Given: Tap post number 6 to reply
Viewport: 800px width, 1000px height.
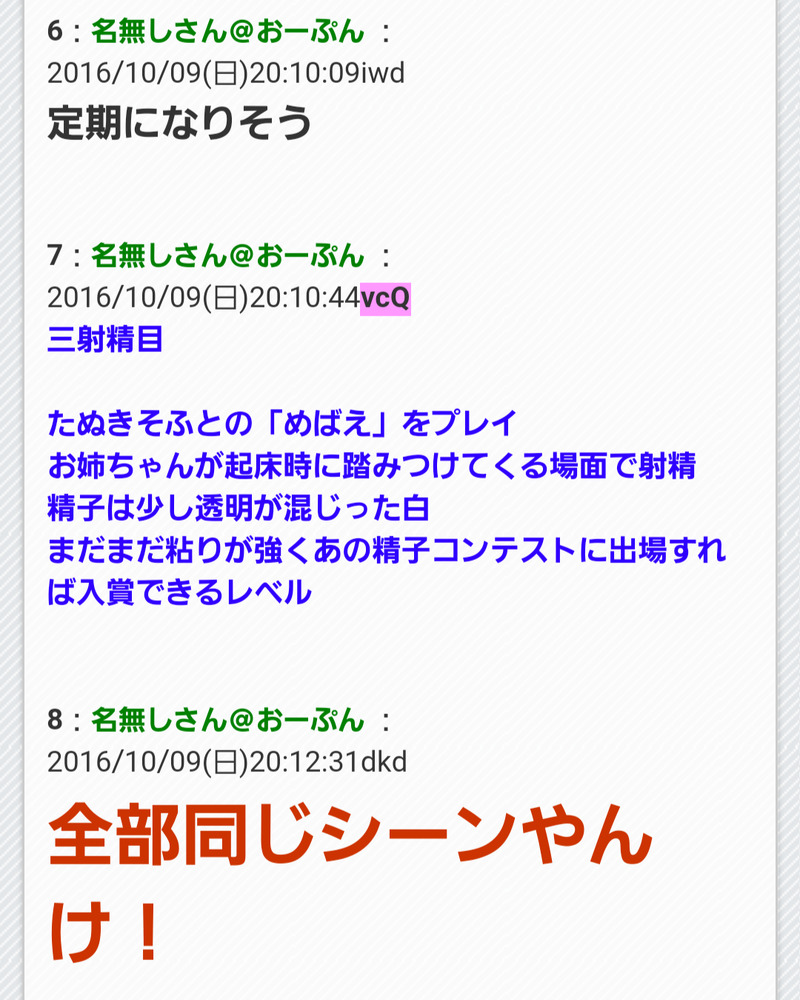Looking at the screenshot, I should point(55,31).
